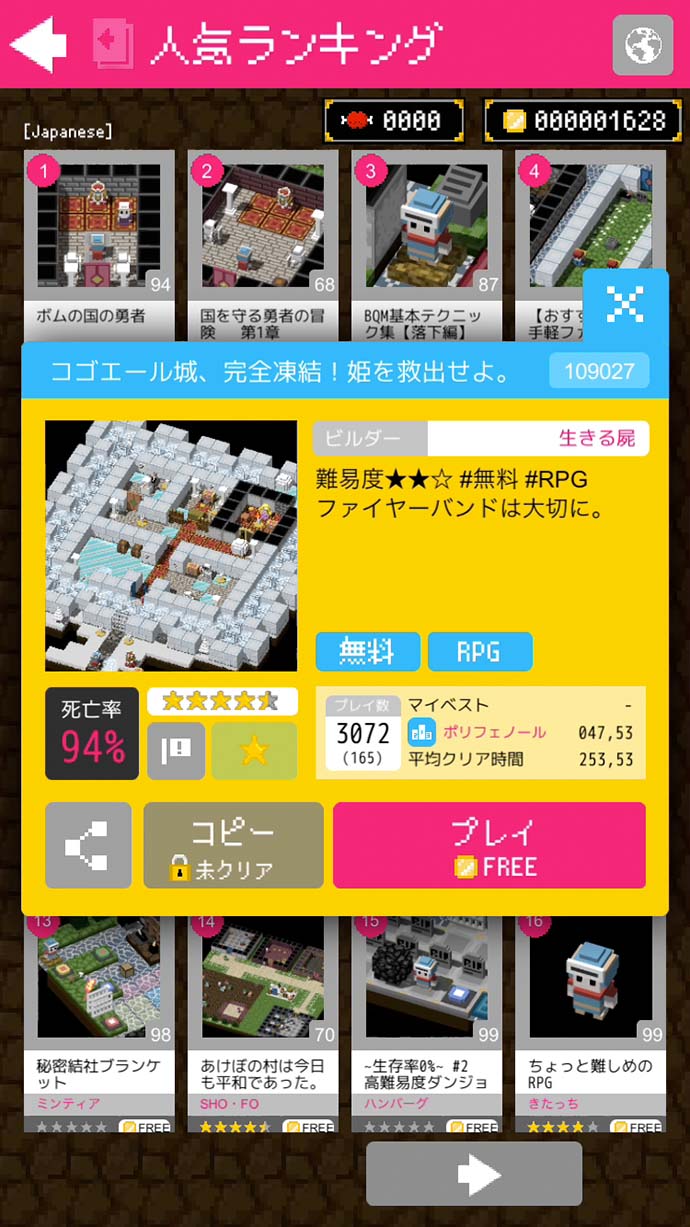Select the RPG tag chip

tap(479, 652)
